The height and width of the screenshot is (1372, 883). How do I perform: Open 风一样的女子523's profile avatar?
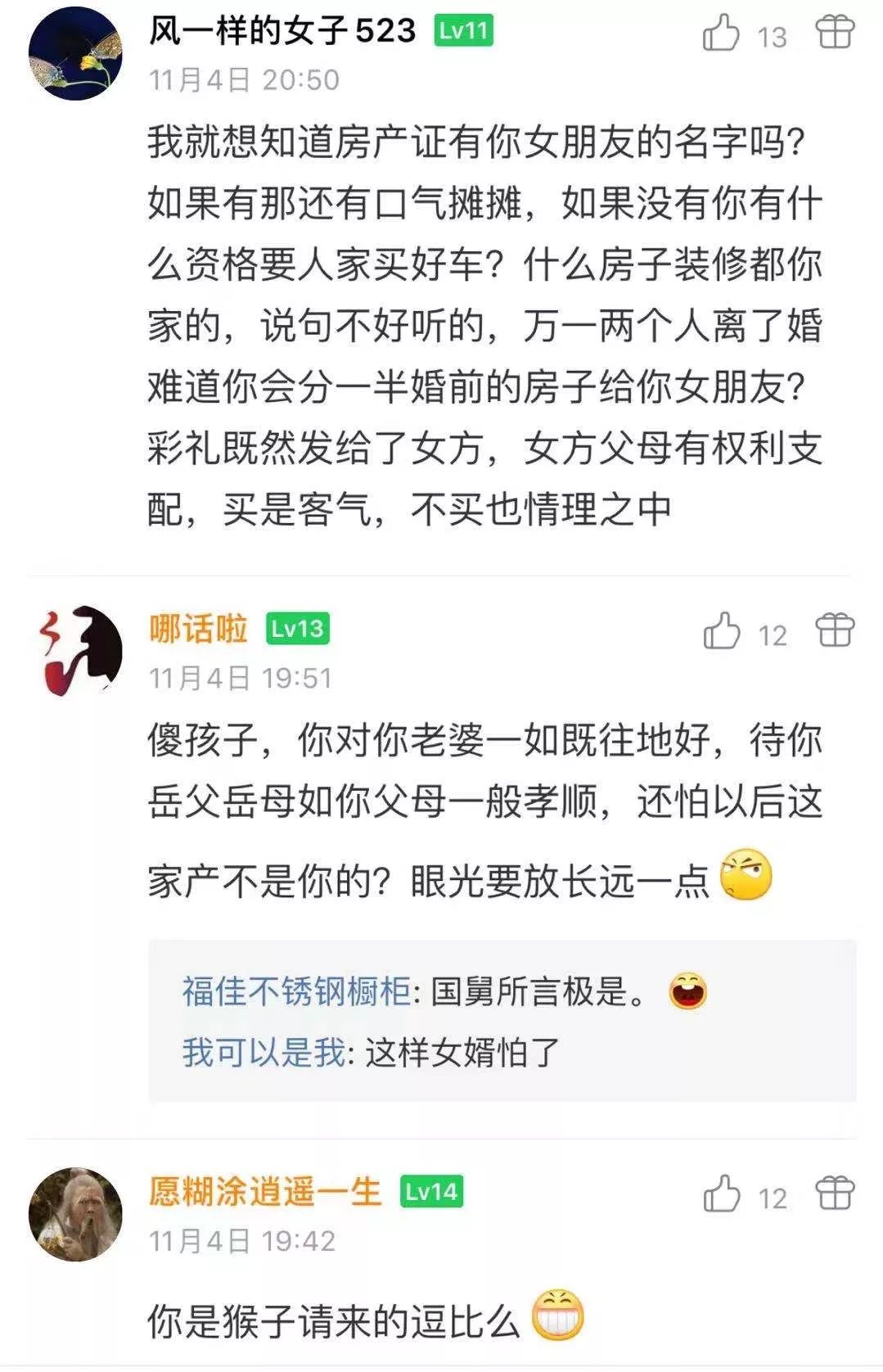tap(75, 52)
